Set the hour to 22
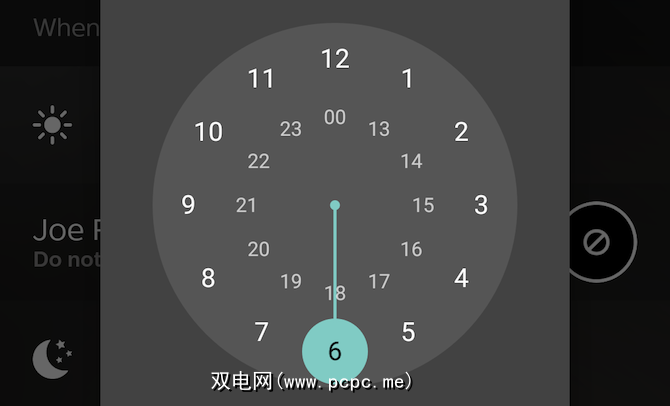The height and width of the screenshot is (406, 670). click(x=259, y=161)
